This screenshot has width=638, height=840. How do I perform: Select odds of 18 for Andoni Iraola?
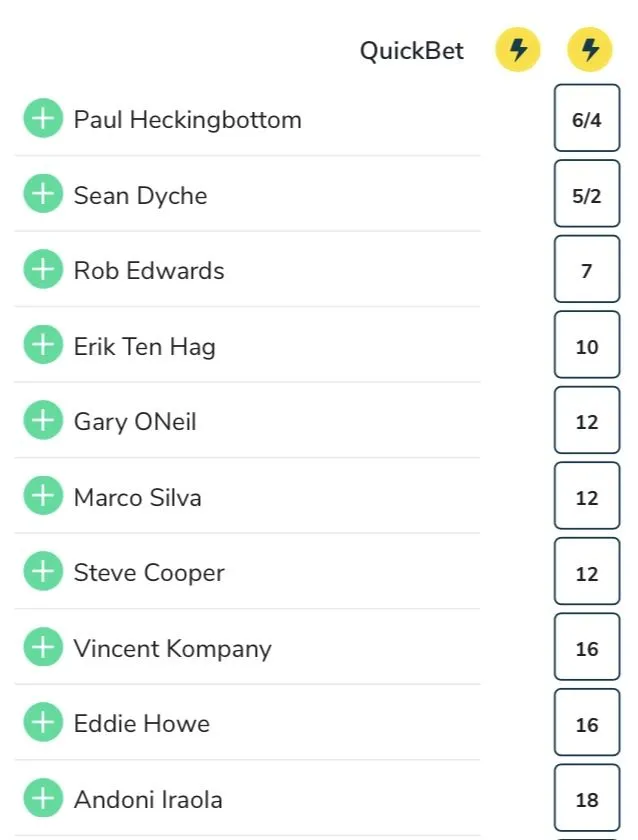pos(587,800)
